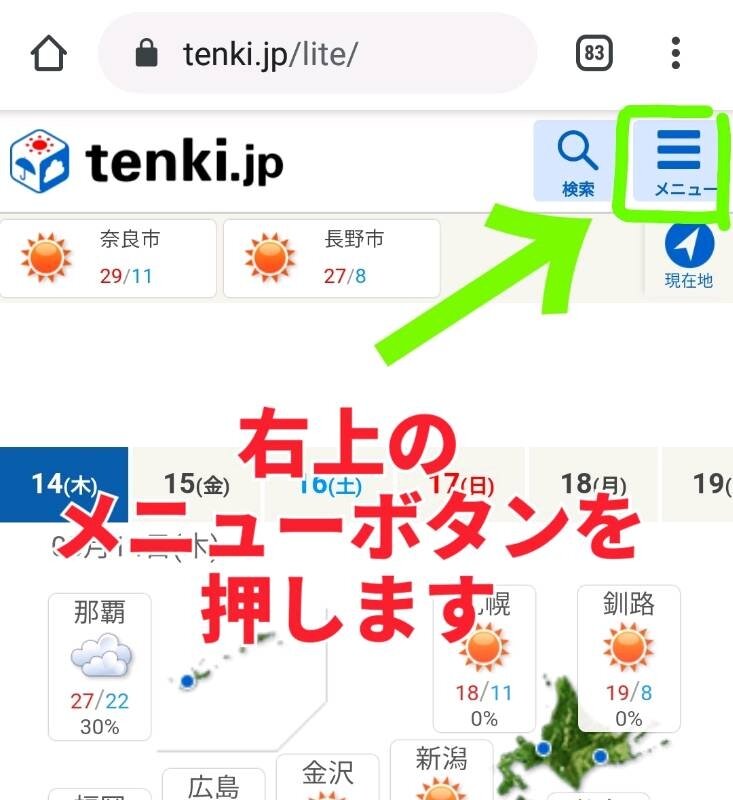Open the 新潟 weather on the map
Screen dimensions: 733x800
pyautogui.click(x=441, y=772)
